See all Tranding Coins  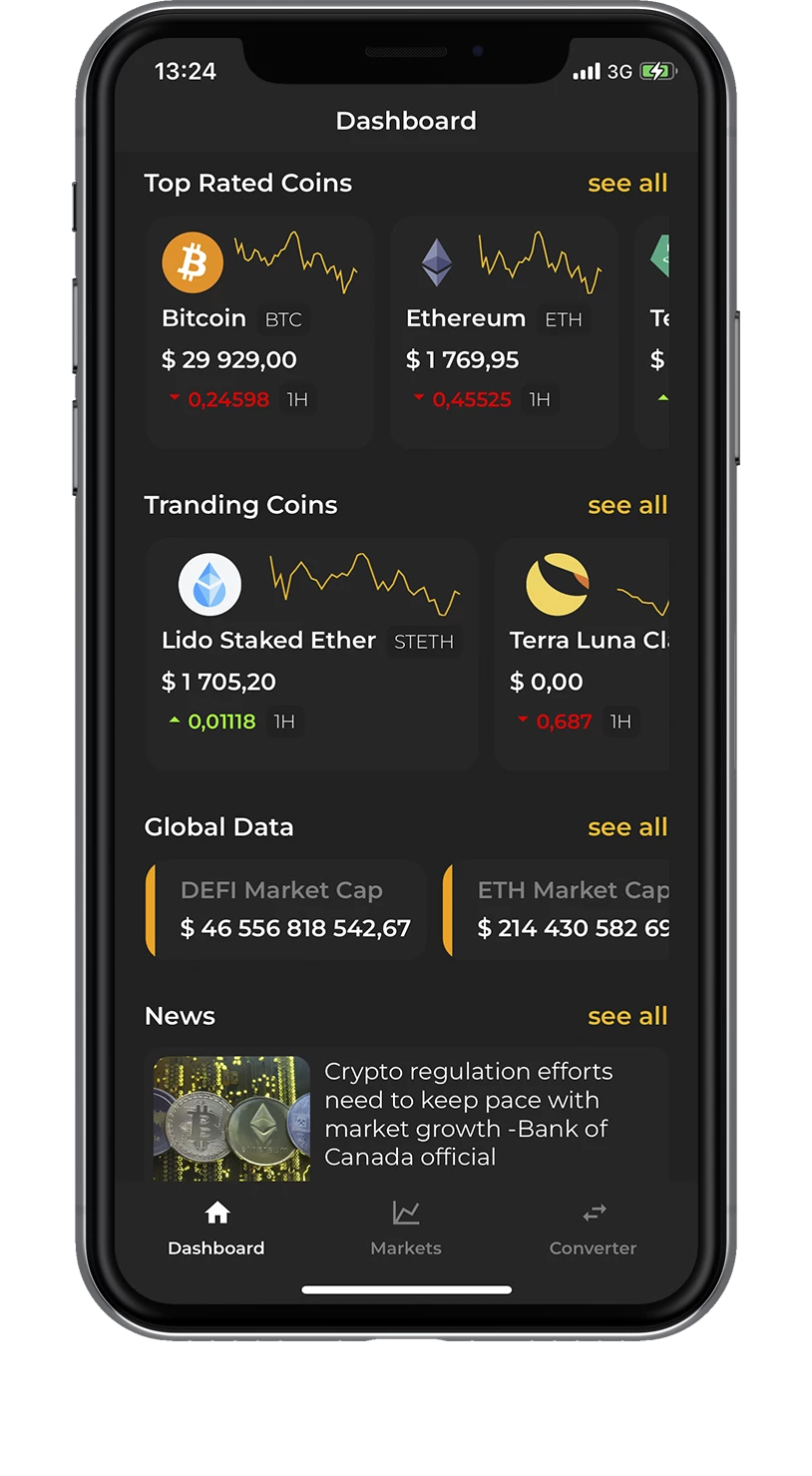tap(626, 506)
